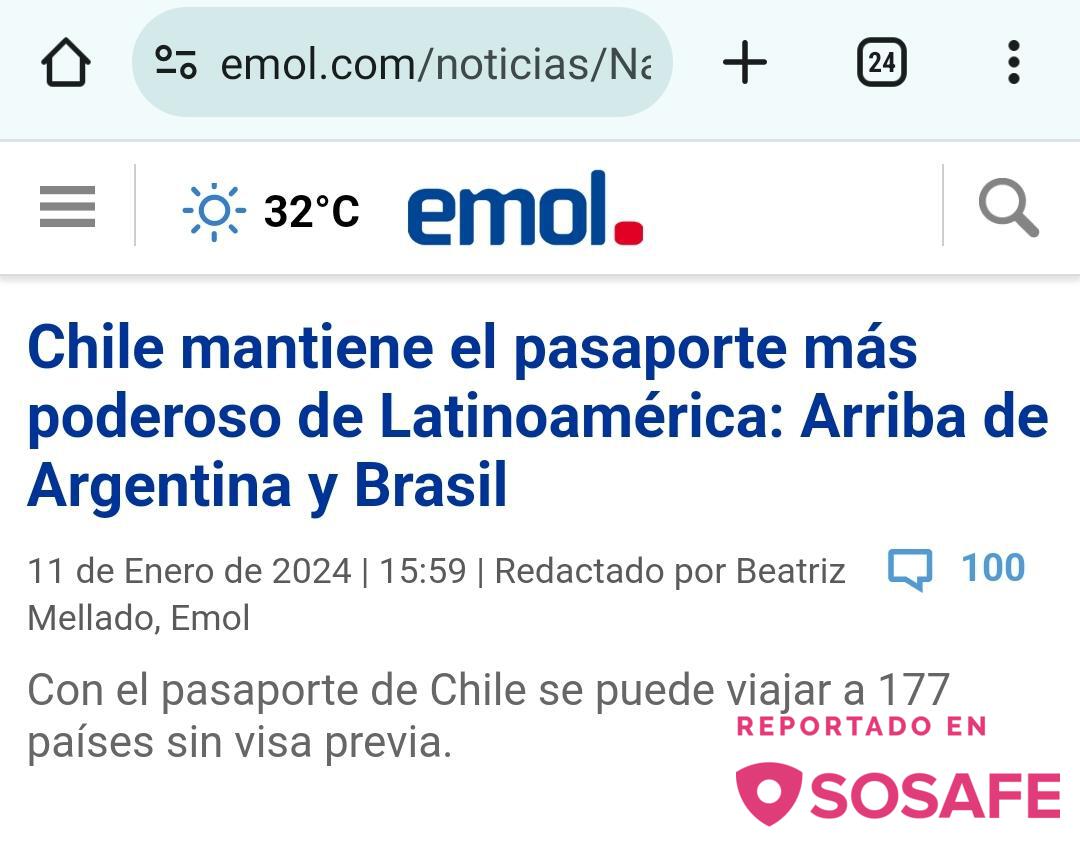Tap the Emol logo in the header

pyautogui.click(x=524, y=208)
